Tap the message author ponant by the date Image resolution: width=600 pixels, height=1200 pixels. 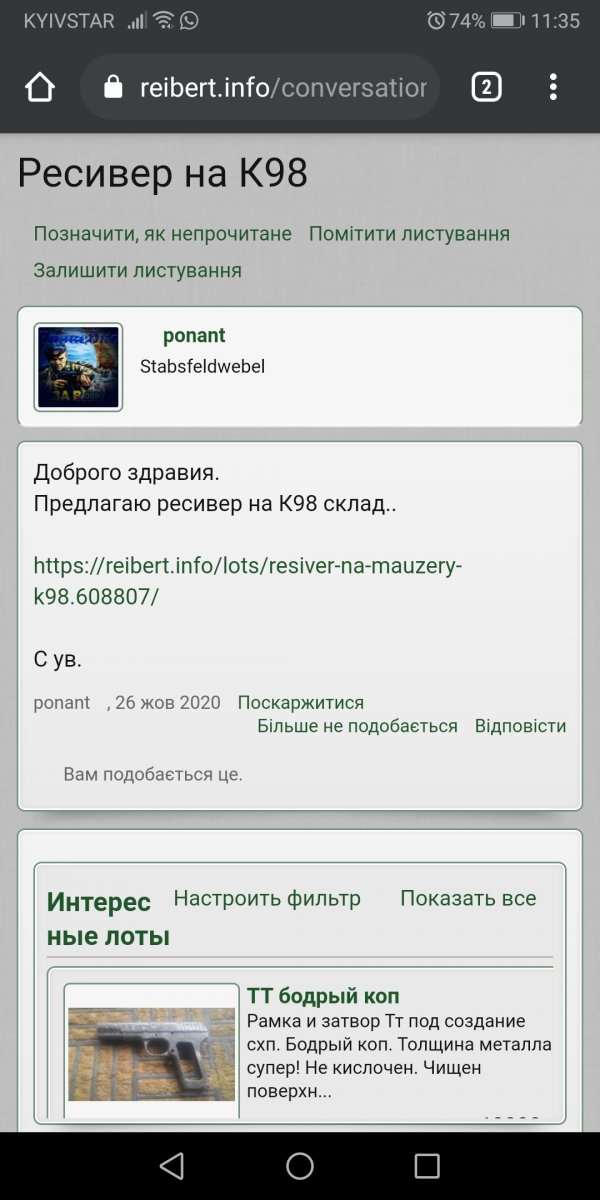[x=62, y=703]
